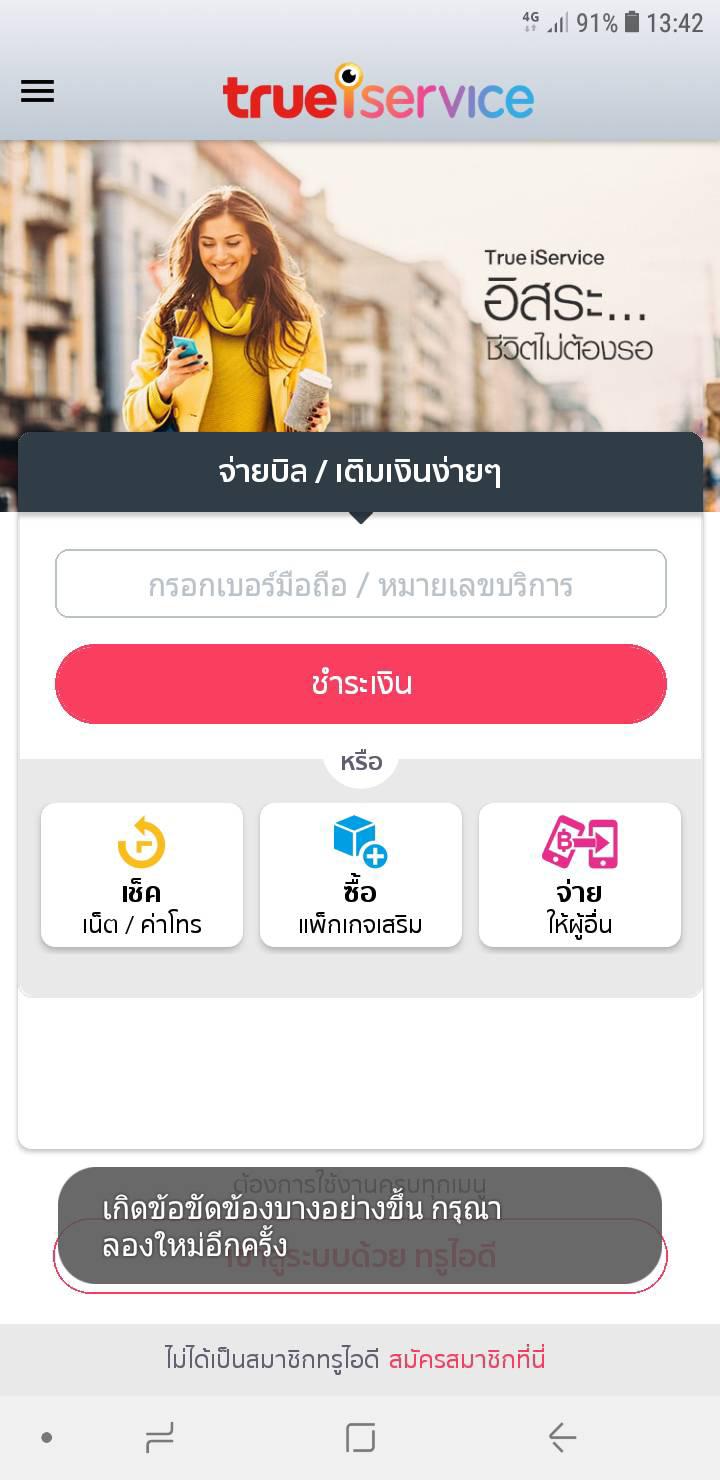Screen dimensions: 720x1480
Task: Open recent apps from the navigation bar
Action: click(x=160, y=1438)
